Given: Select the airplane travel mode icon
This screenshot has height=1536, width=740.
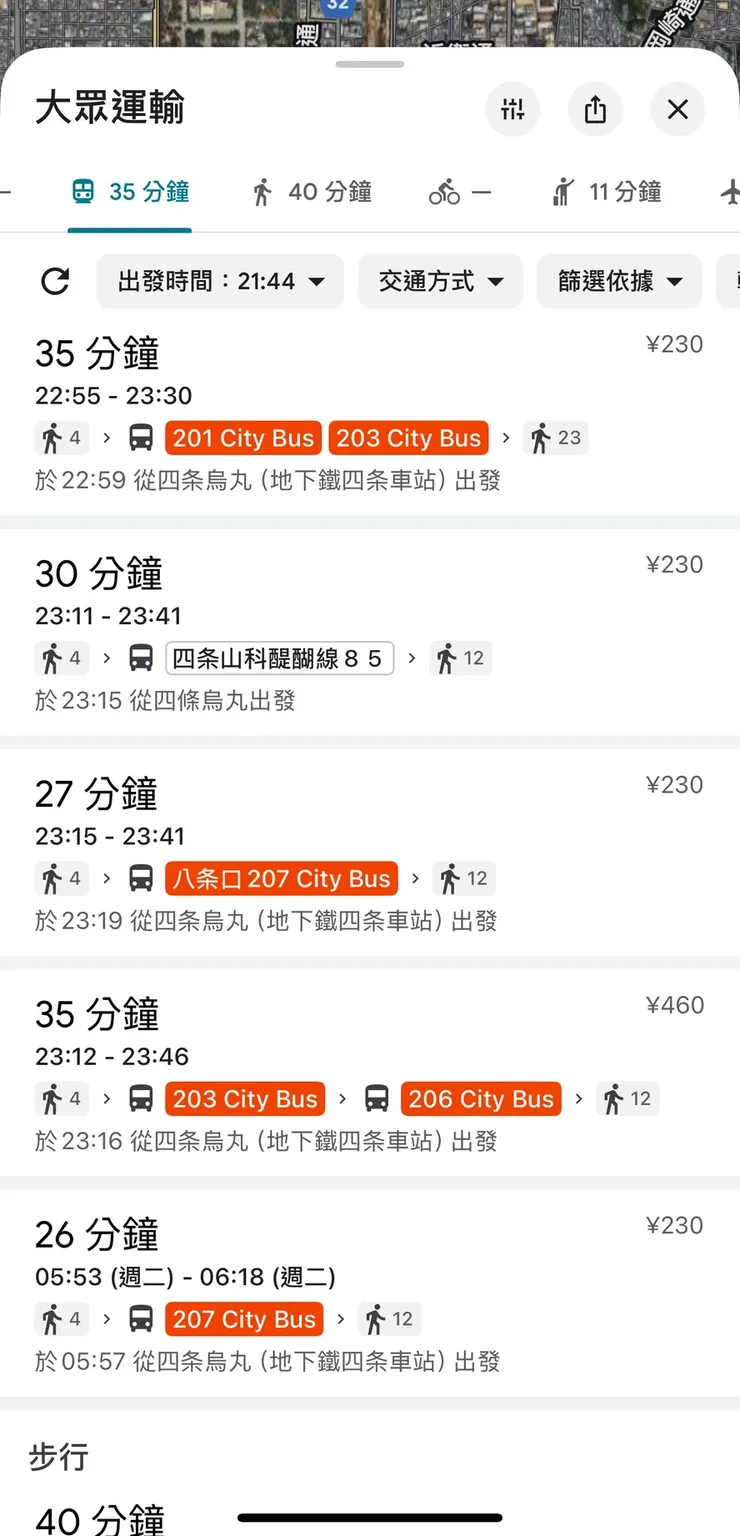Looking at the screenshot, I should [x=731, y=192].
